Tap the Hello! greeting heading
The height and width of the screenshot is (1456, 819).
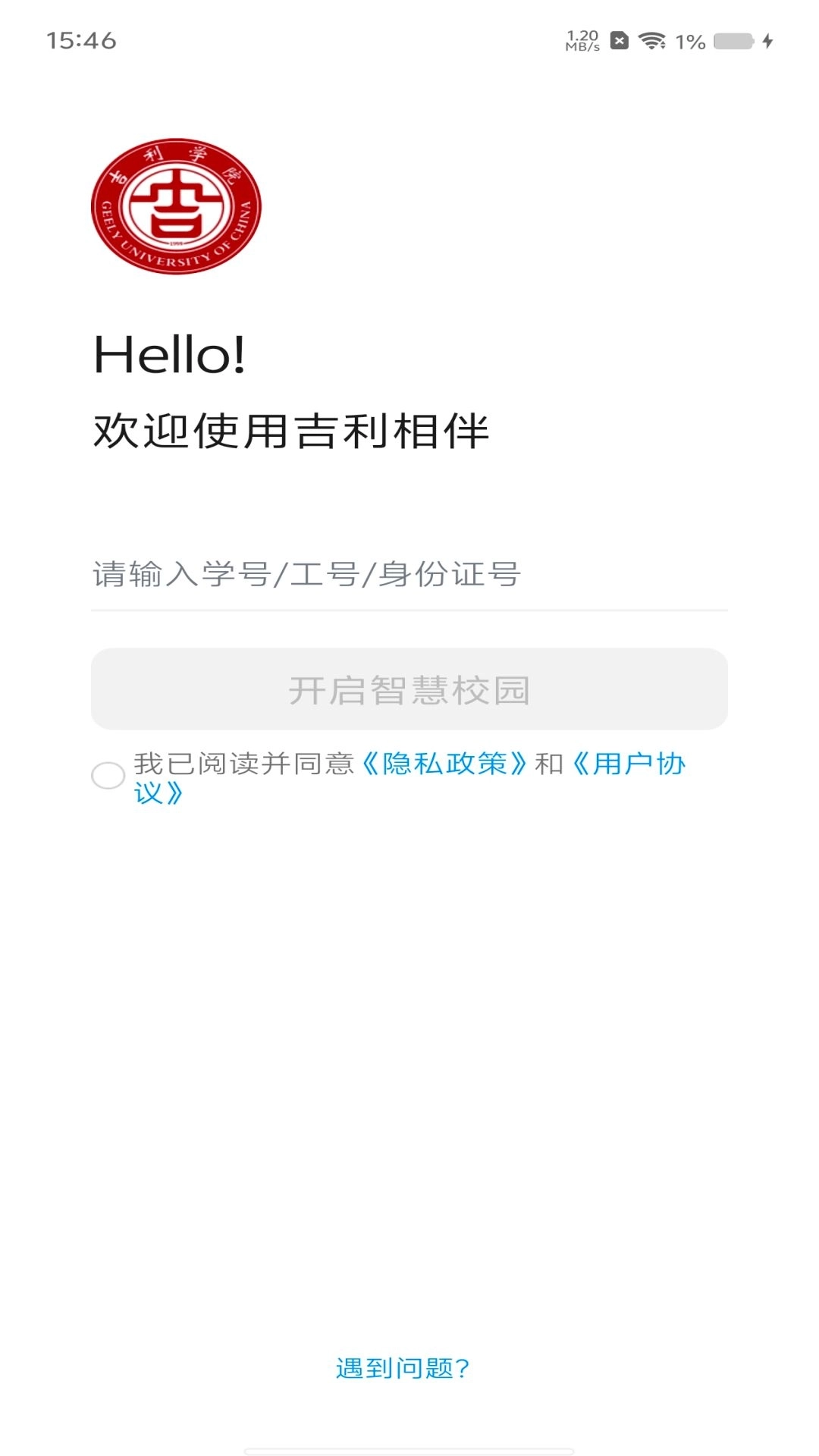(170, 353)
